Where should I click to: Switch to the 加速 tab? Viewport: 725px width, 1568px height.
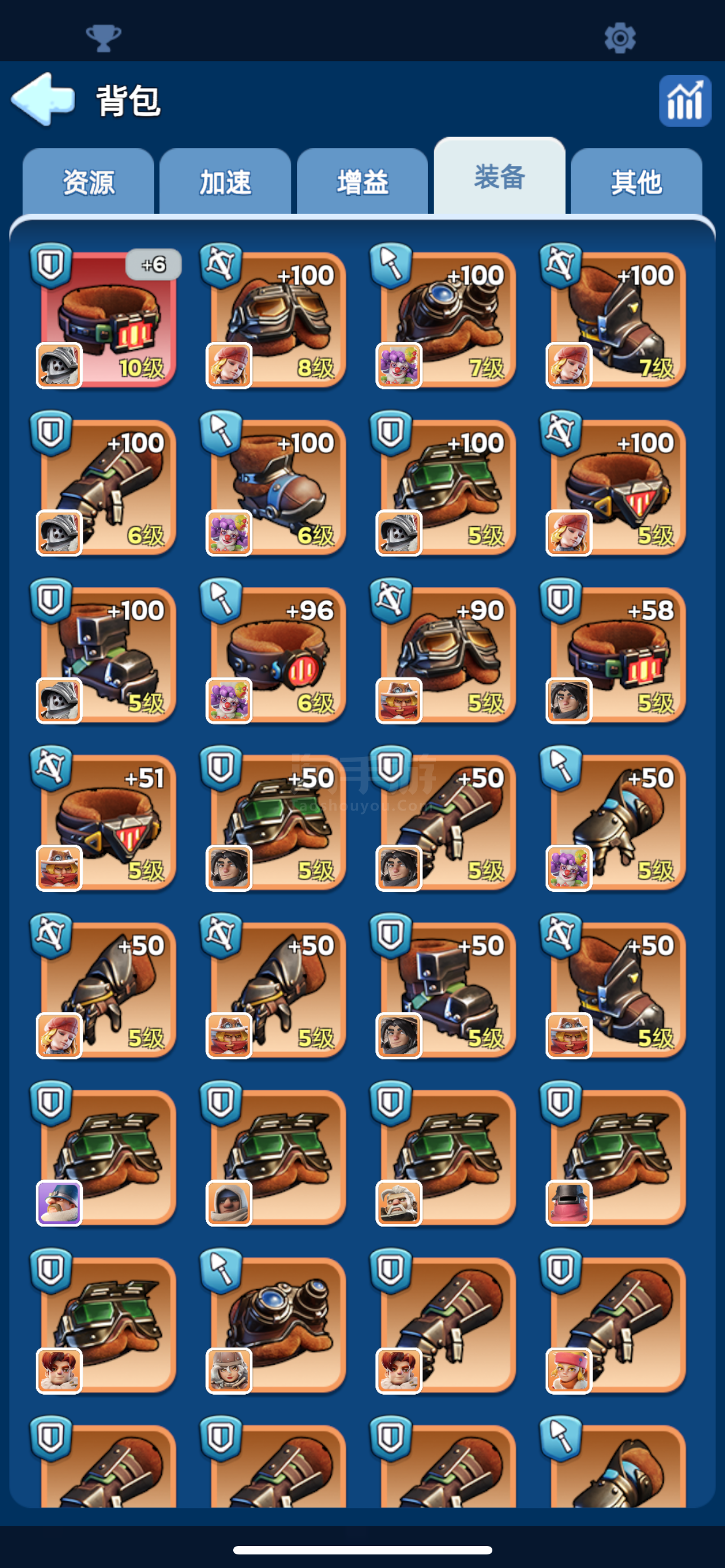[225, 181]
